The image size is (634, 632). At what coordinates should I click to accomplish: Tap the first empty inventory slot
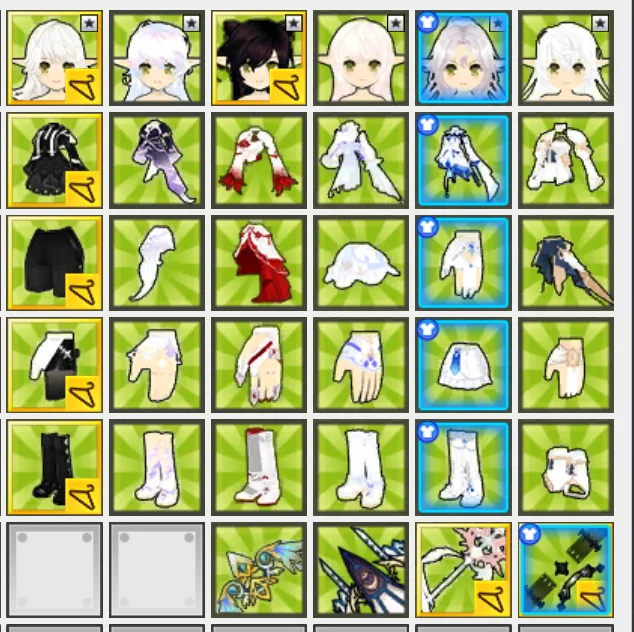click(54, 570)
